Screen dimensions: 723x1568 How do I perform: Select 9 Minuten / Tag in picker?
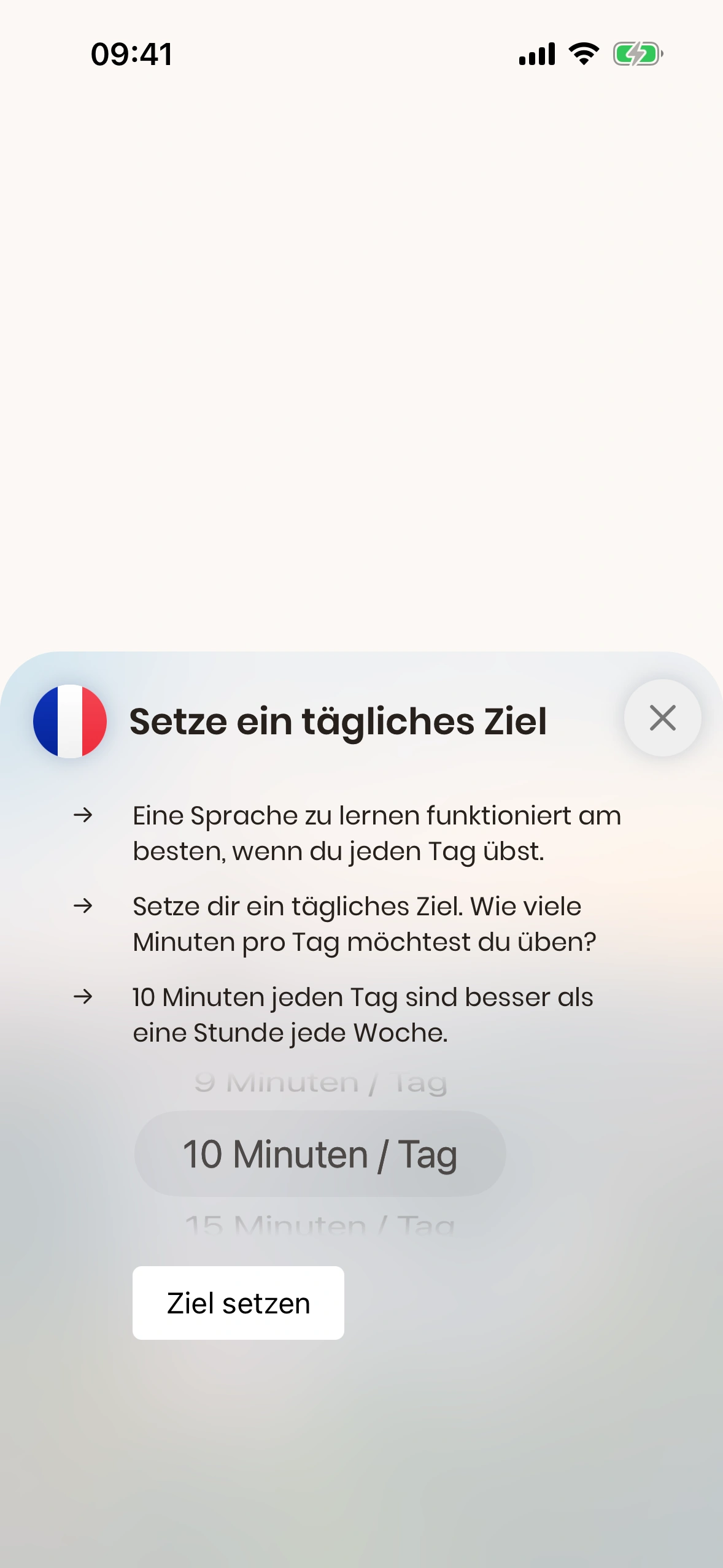tap(320, 1083)
